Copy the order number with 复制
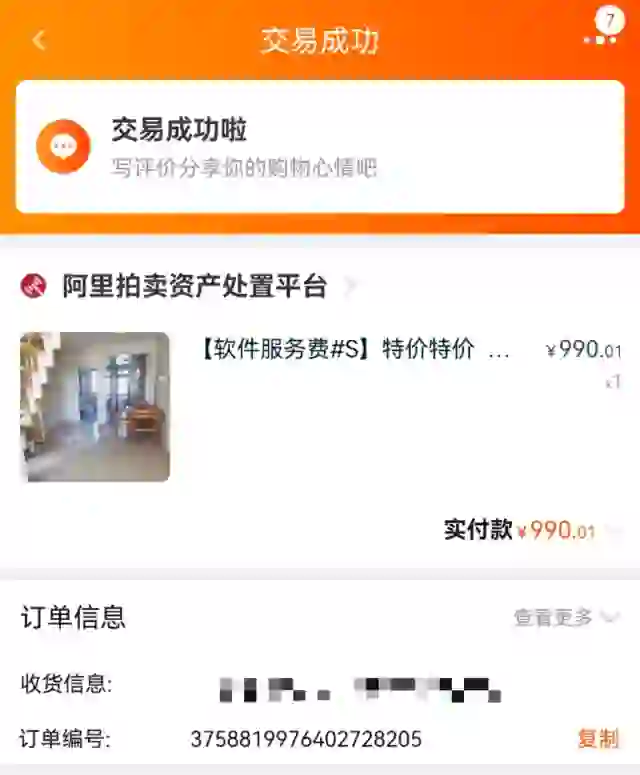Screen dimensions: 640x775 click(x=598, y=739)
